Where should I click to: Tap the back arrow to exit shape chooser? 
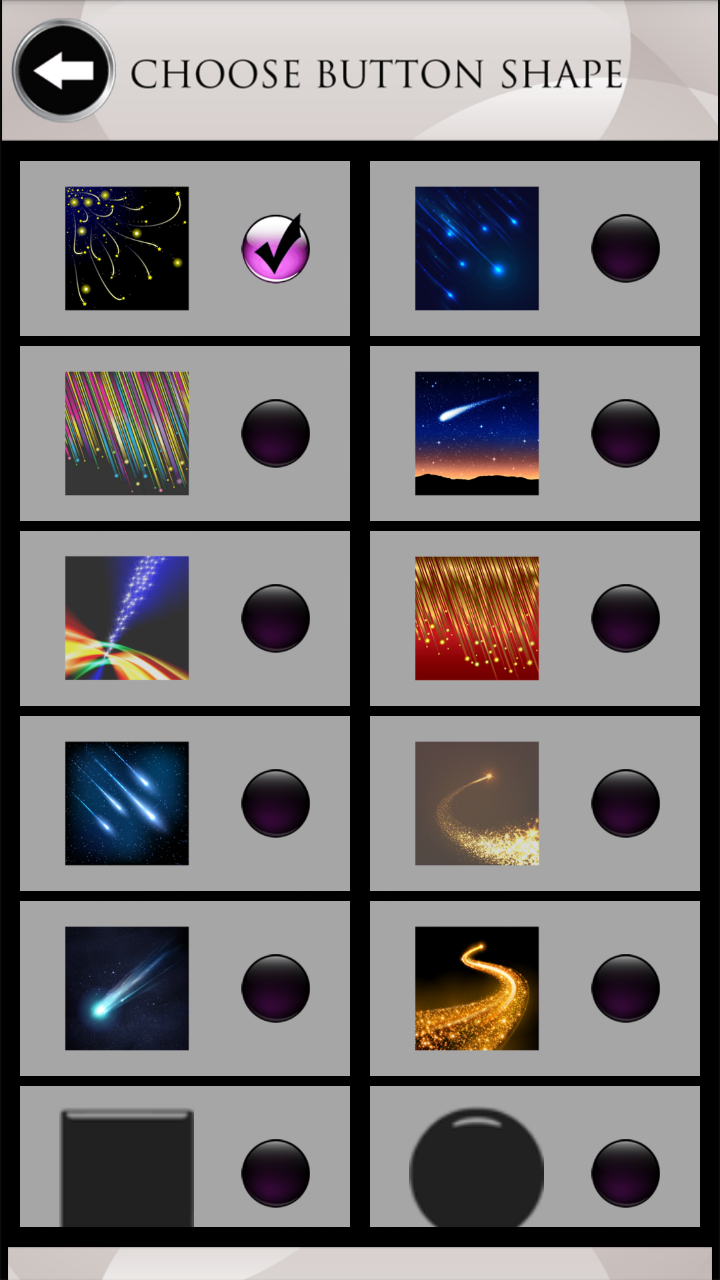click(62, 70)
